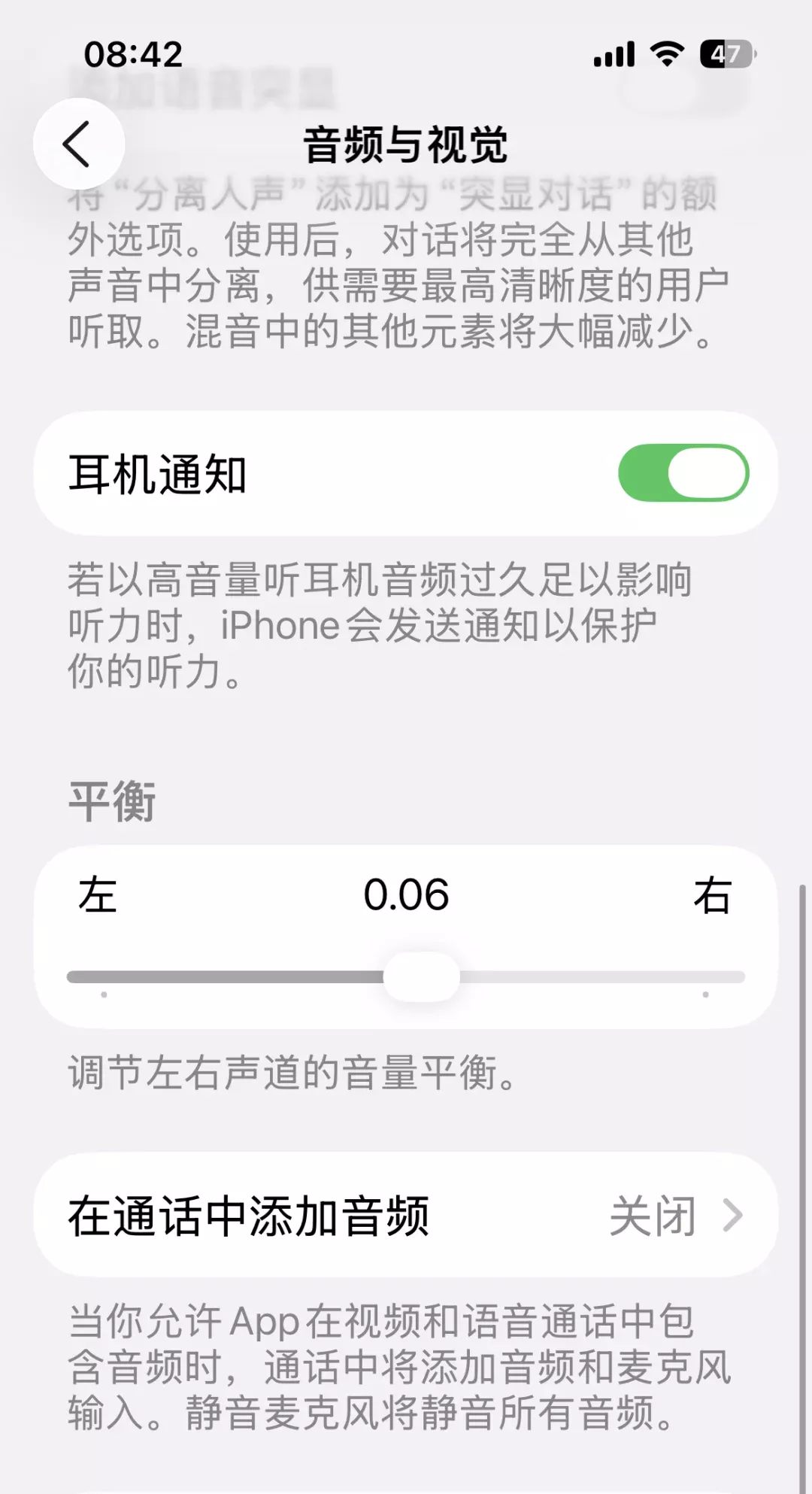Tap the balance value 0.06
Screen dimensions: 812x1494
coord(406,896)
